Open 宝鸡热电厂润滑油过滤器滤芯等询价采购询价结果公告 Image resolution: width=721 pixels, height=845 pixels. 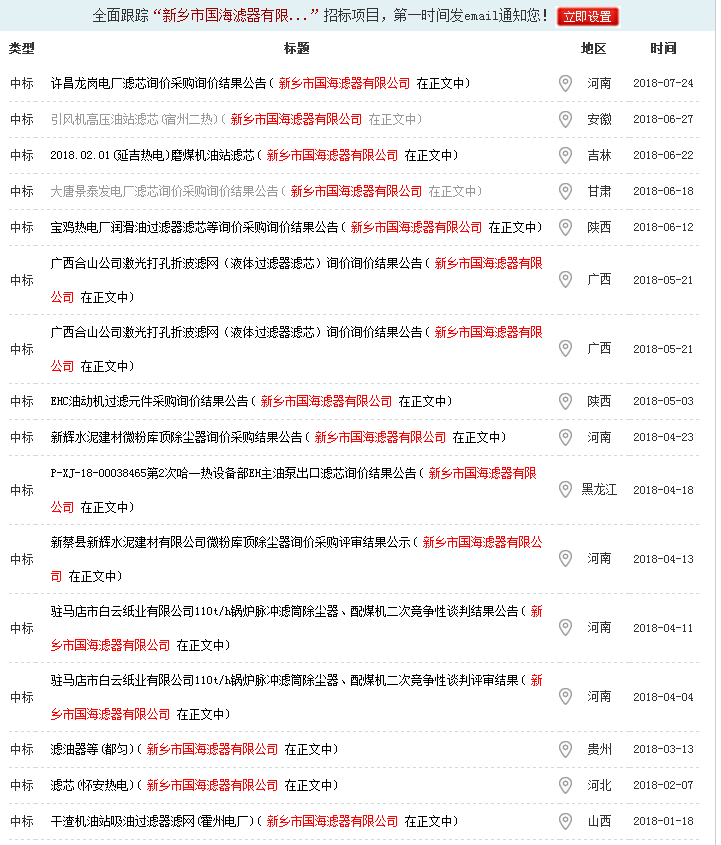pos(195,227)
